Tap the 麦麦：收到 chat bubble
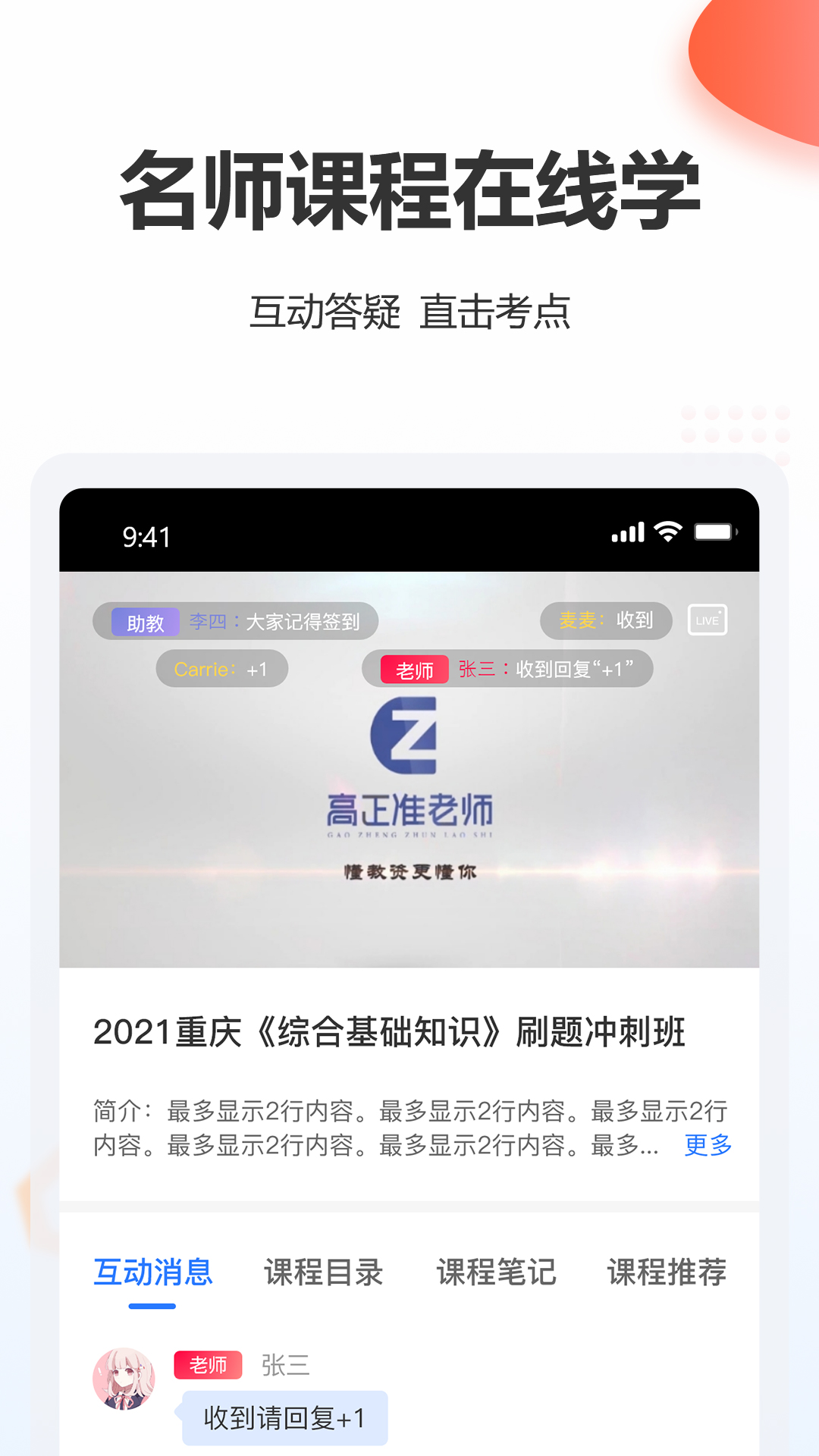 click(x=606, y=620)
